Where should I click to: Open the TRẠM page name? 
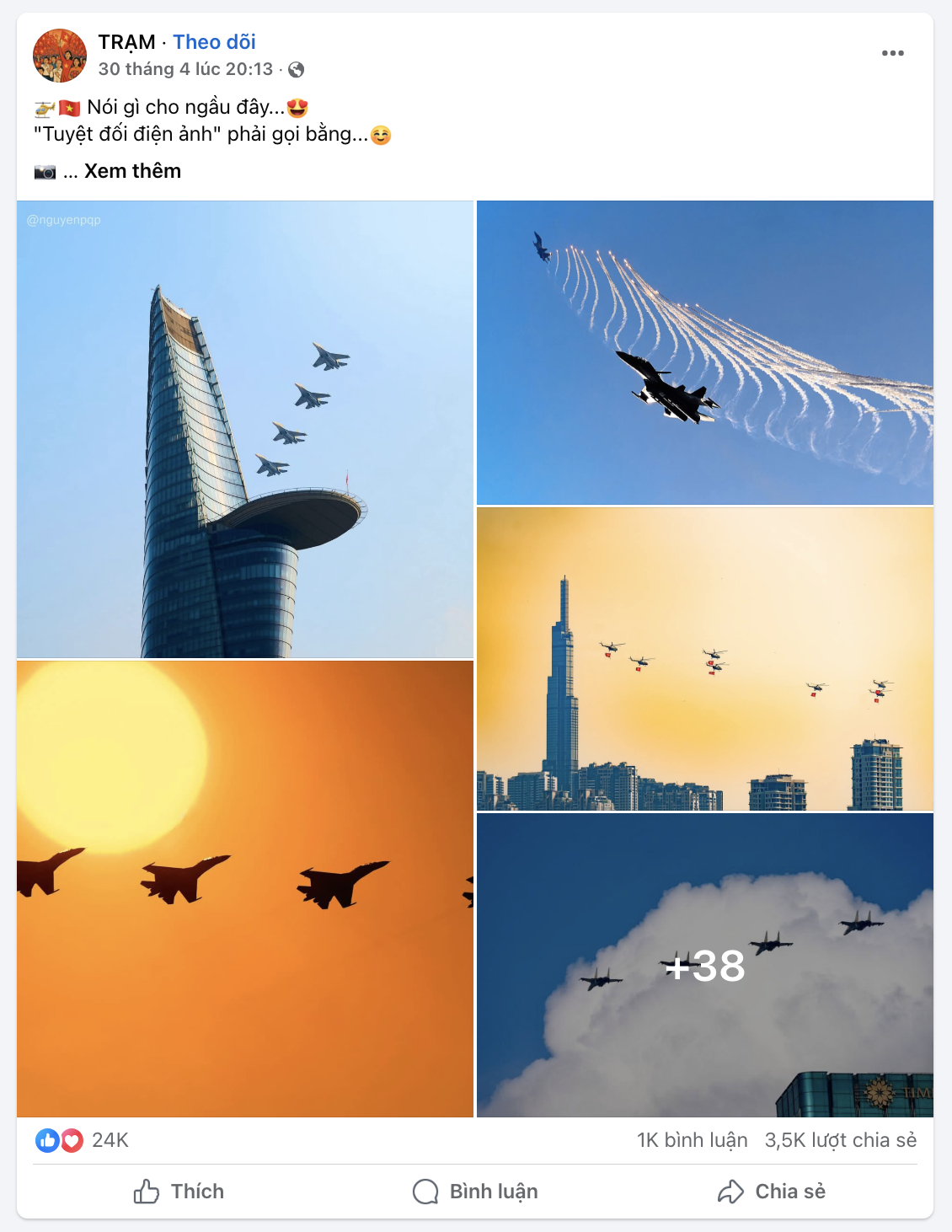click(x=126, y=42)
